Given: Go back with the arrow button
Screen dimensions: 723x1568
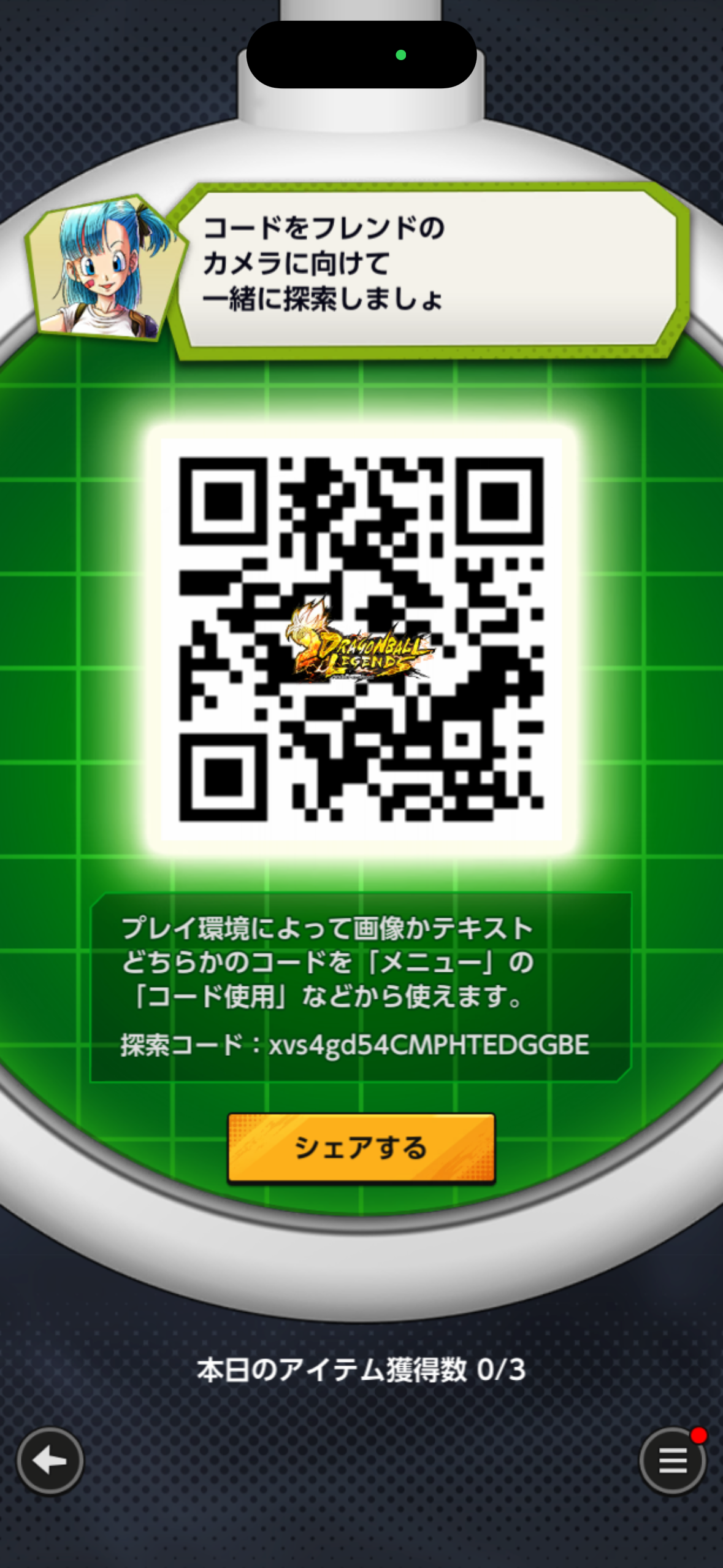Looking at the screenshot, I should tap(50, 1461).
